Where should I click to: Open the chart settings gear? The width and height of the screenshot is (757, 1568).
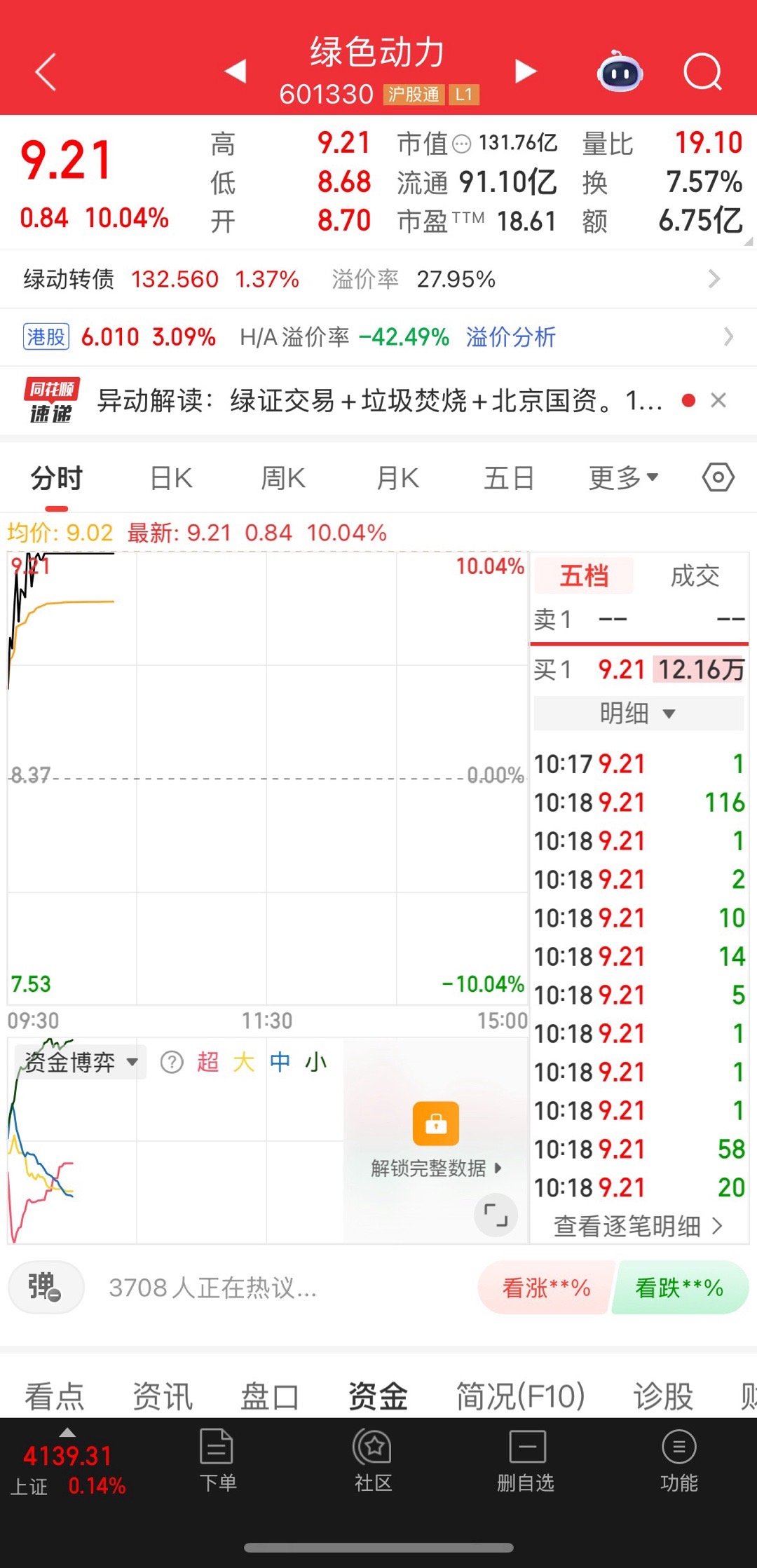(716, 477)
